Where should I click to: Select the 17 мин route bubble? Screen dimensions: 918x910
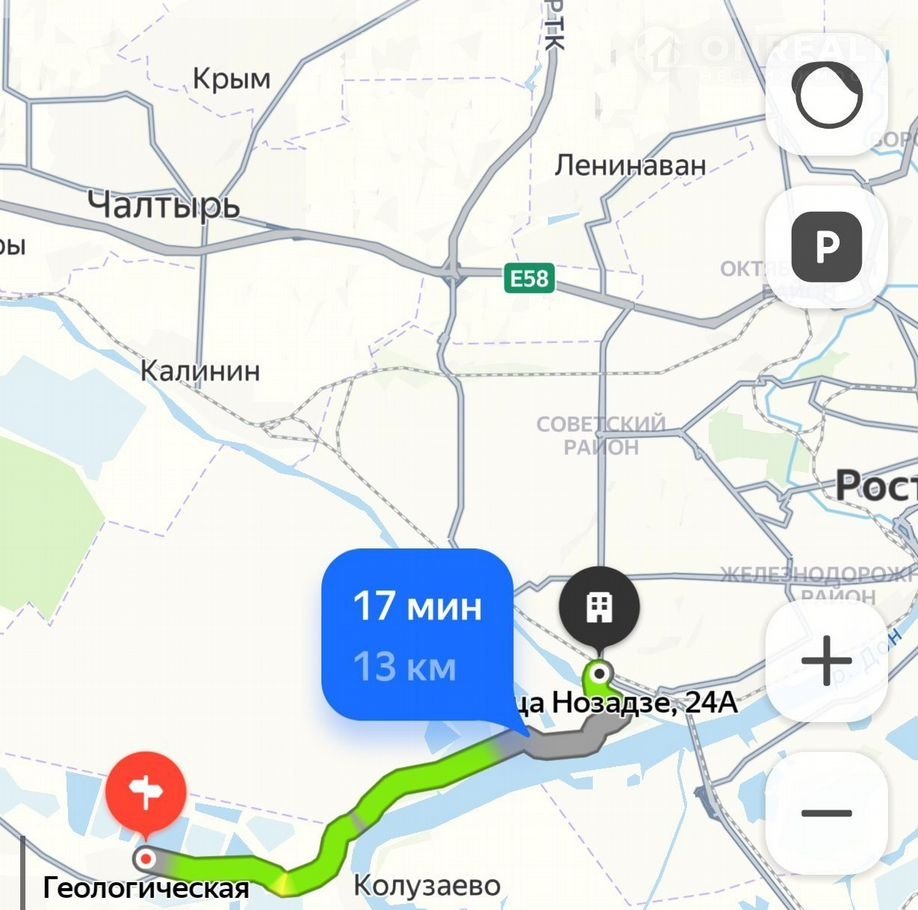417,635
